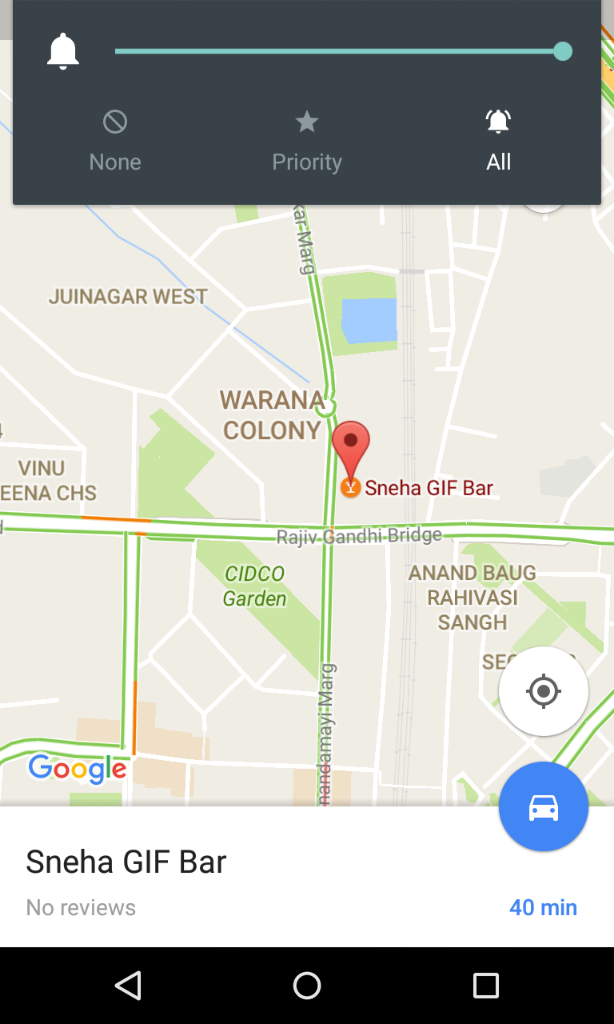Tap the red Sneha GIF Bar pin
The image size is (614, 1024).
point(350,447)
